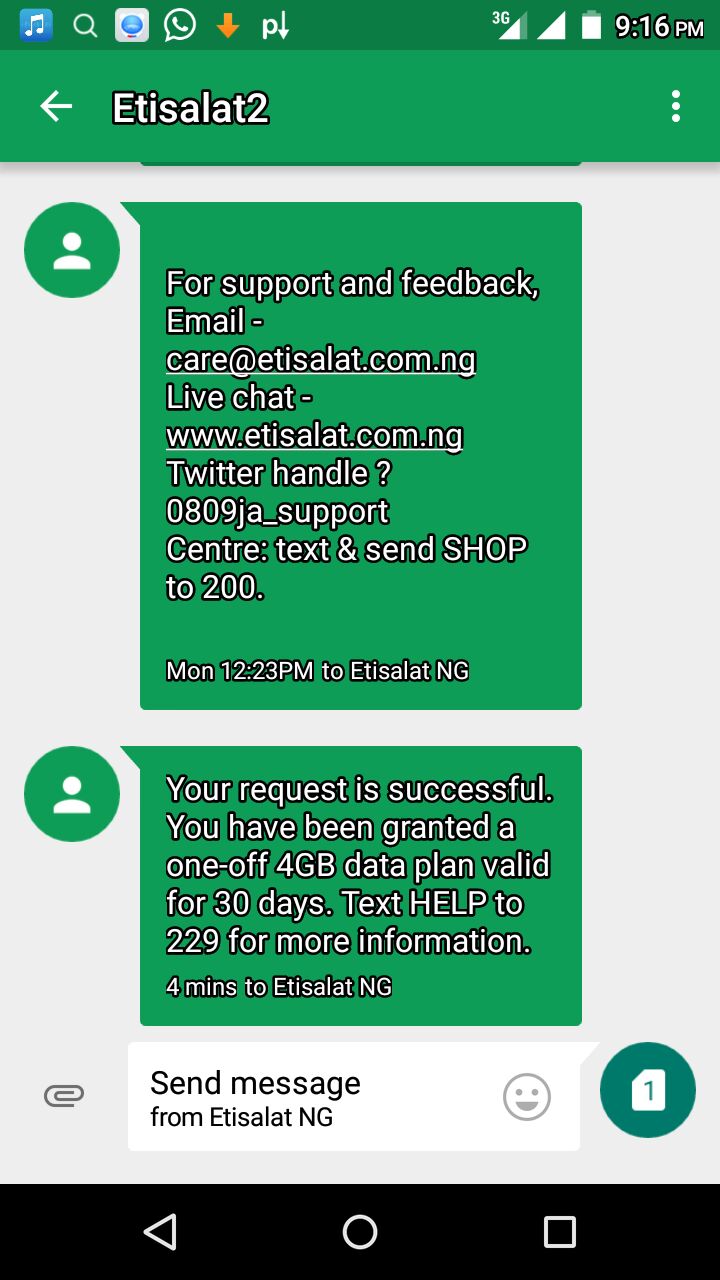Open the overflow menu
Viewport: 720px width, 1280px height.
click(x=676, y=107)
